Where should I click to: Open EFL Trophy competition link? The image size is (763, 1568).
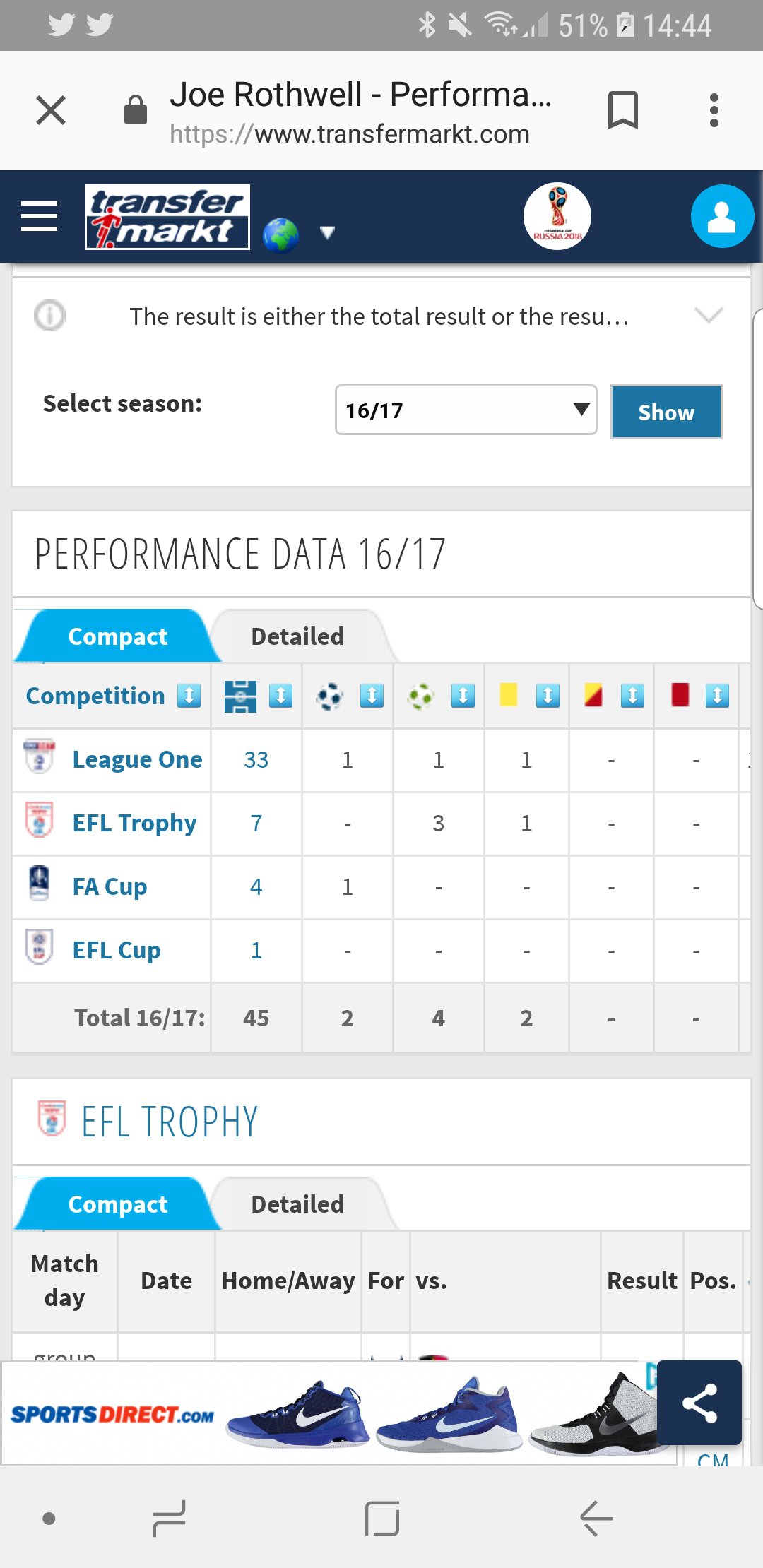pyautogui.click(x=135, y=823)
